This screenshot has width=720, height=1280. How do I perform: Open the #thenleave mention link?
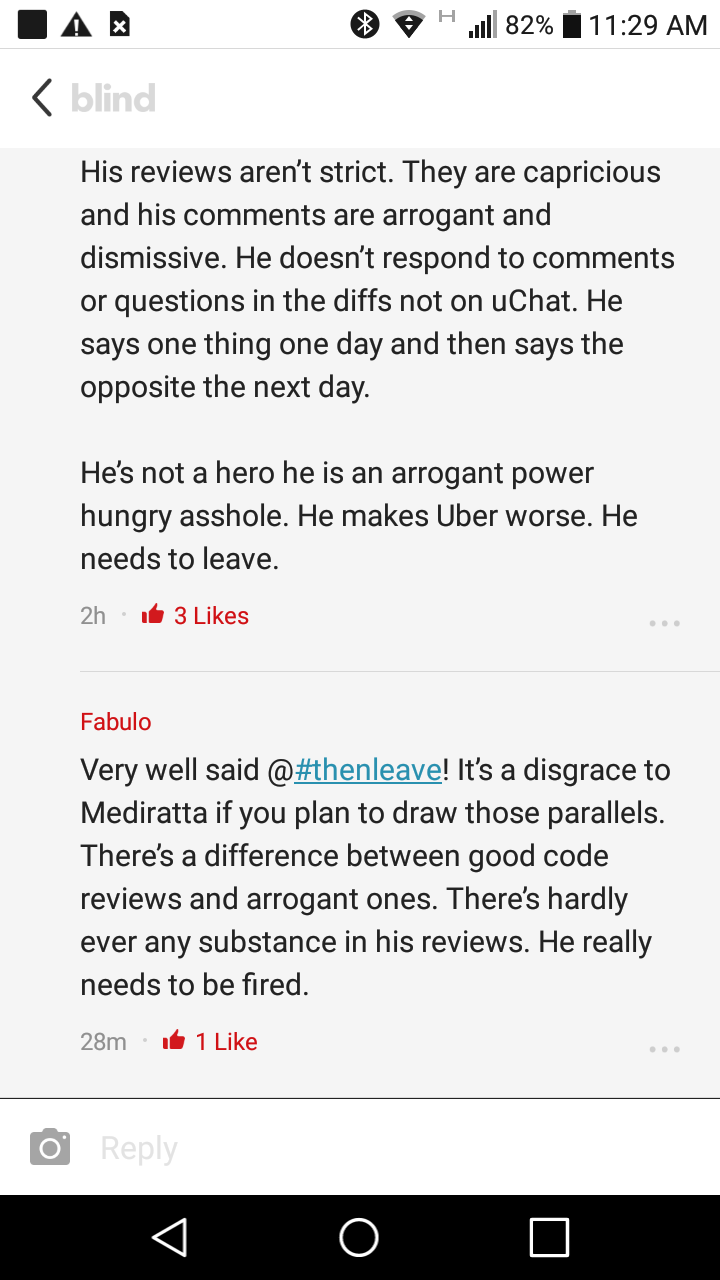(x=368, y=770)
